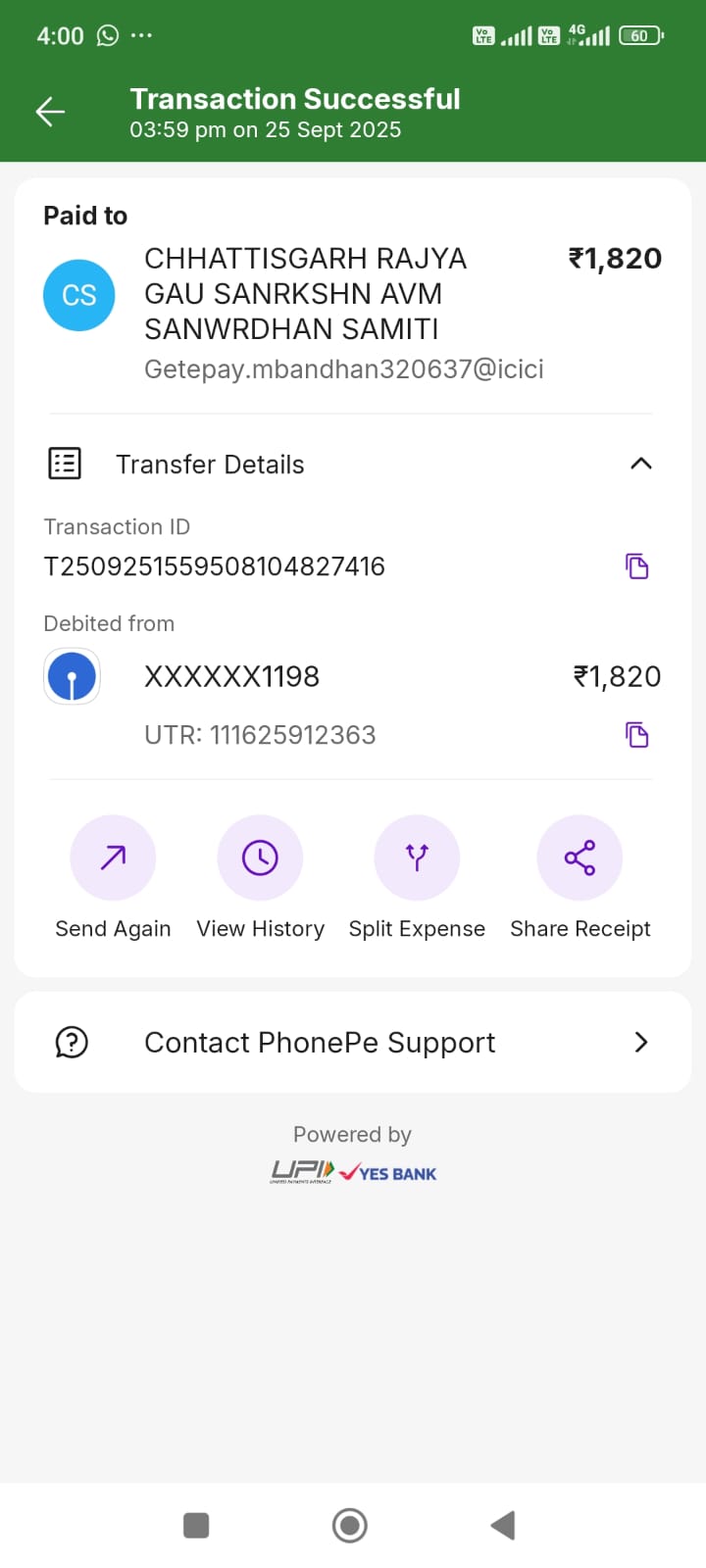This screenshot has height=1568, width=706.
Task: Open View History
Action: 260,858
